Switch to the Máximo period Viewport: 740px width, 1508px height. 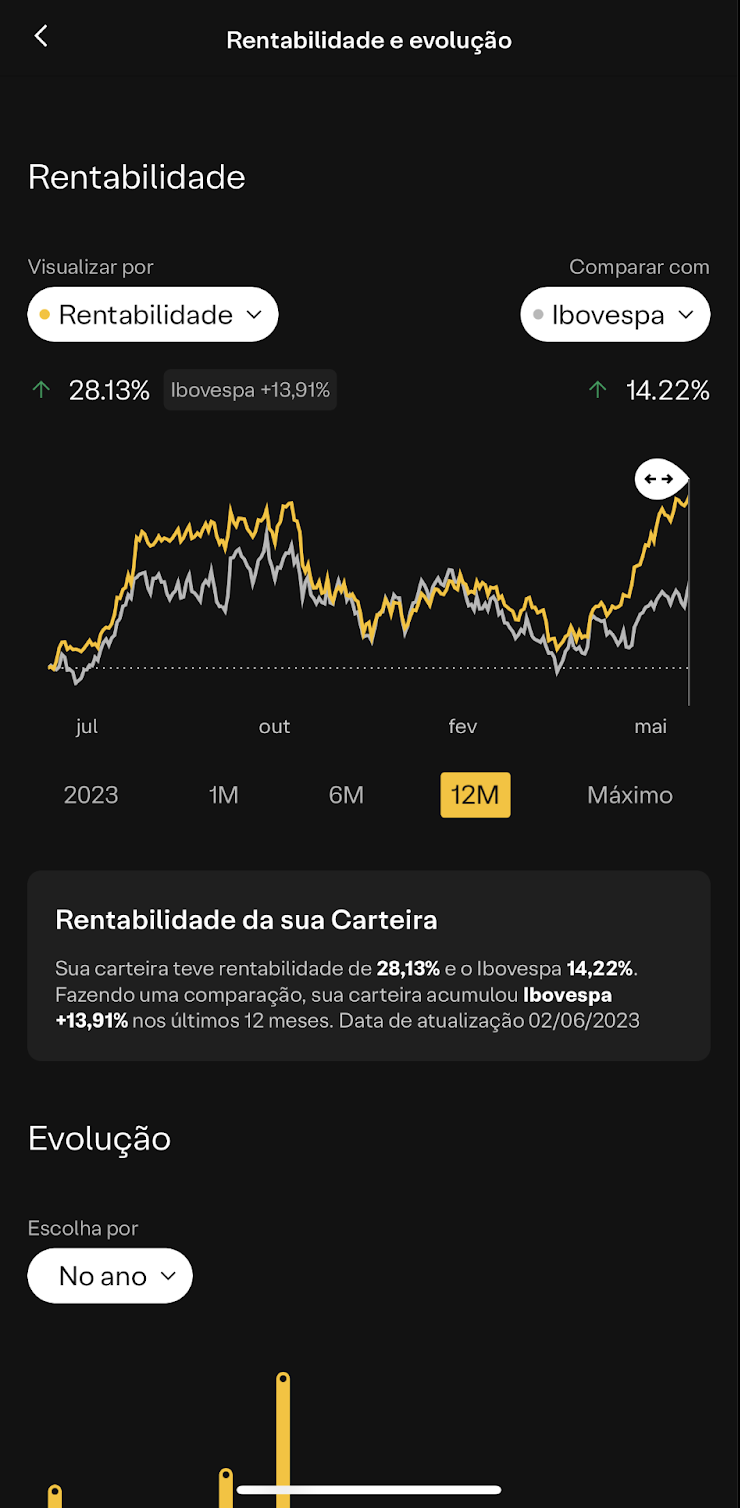pyautogui.click(x=630, y=794)
